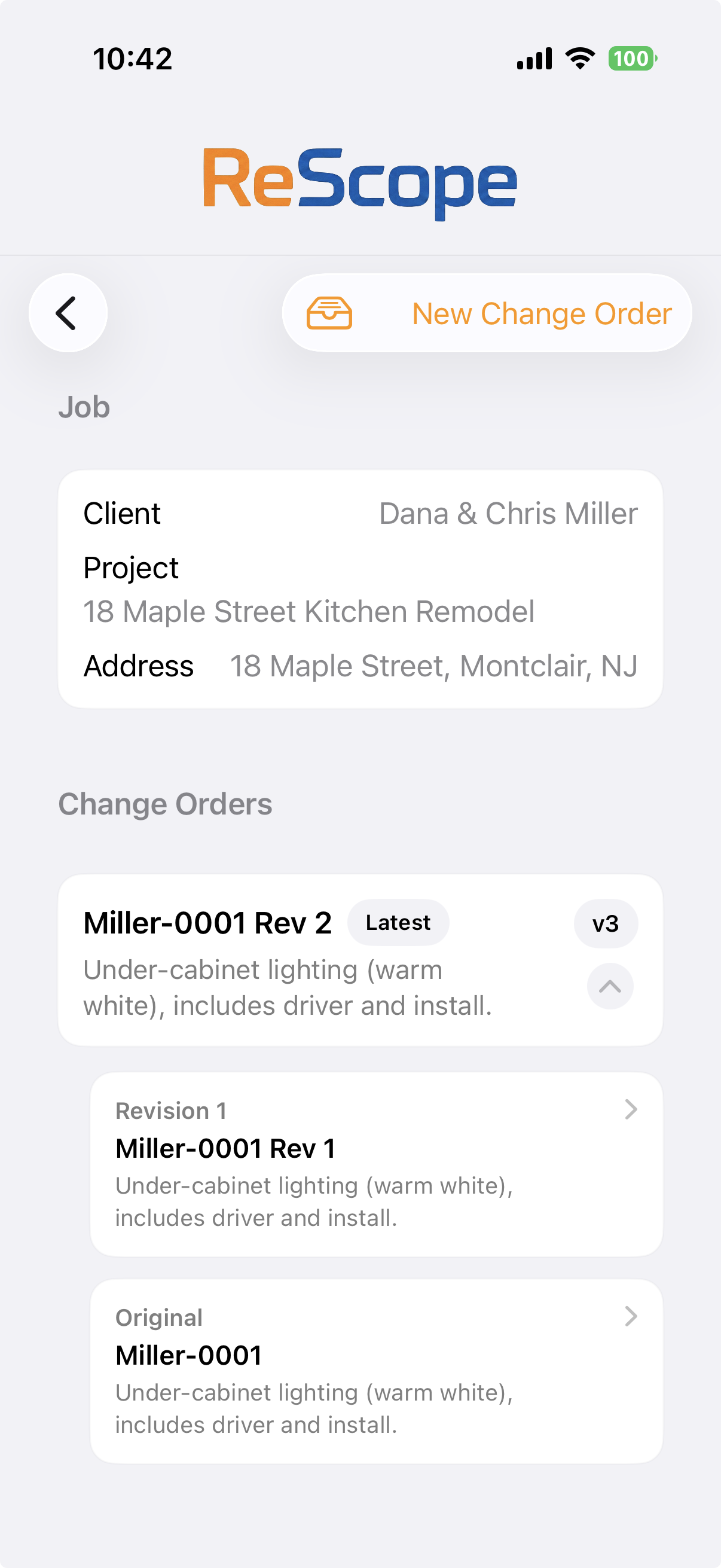This screenshot has width=721, height=1568.
Task: Open Revision 1 using its chevron
Action: coord(631,1111)
